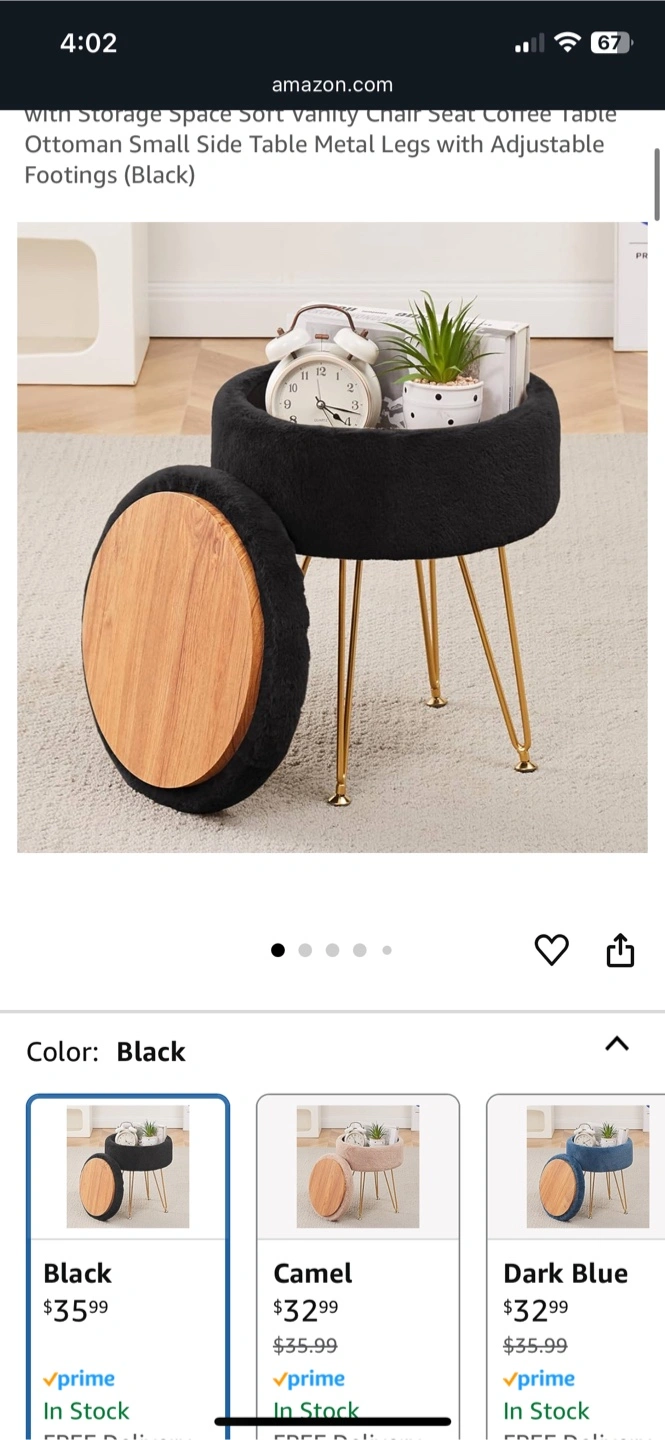The image size is (665, 1440).
Task: Share this product listing
Action: [x=620, y=949]
